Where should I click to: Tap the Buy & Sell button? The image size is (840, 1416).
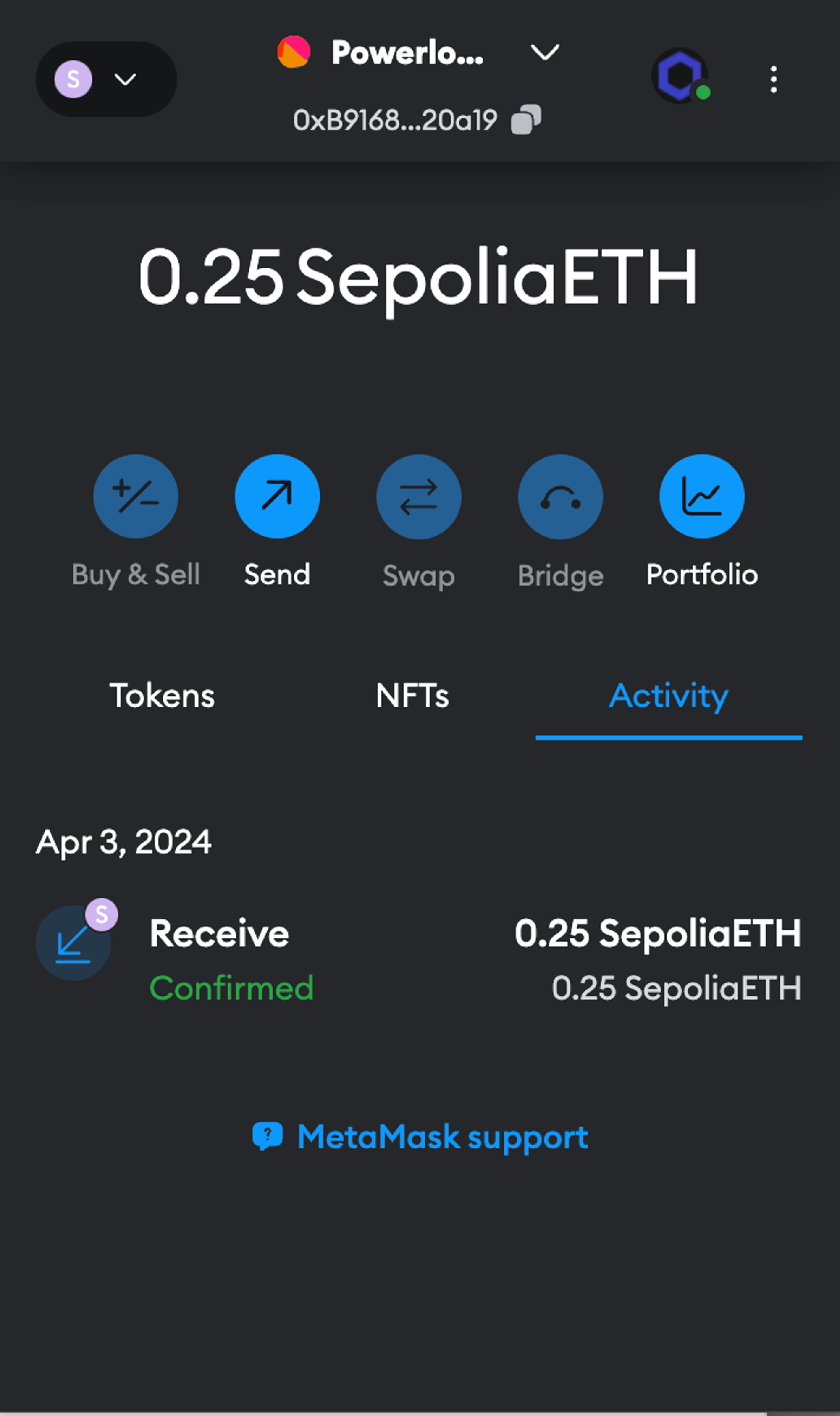pos(136,497)
